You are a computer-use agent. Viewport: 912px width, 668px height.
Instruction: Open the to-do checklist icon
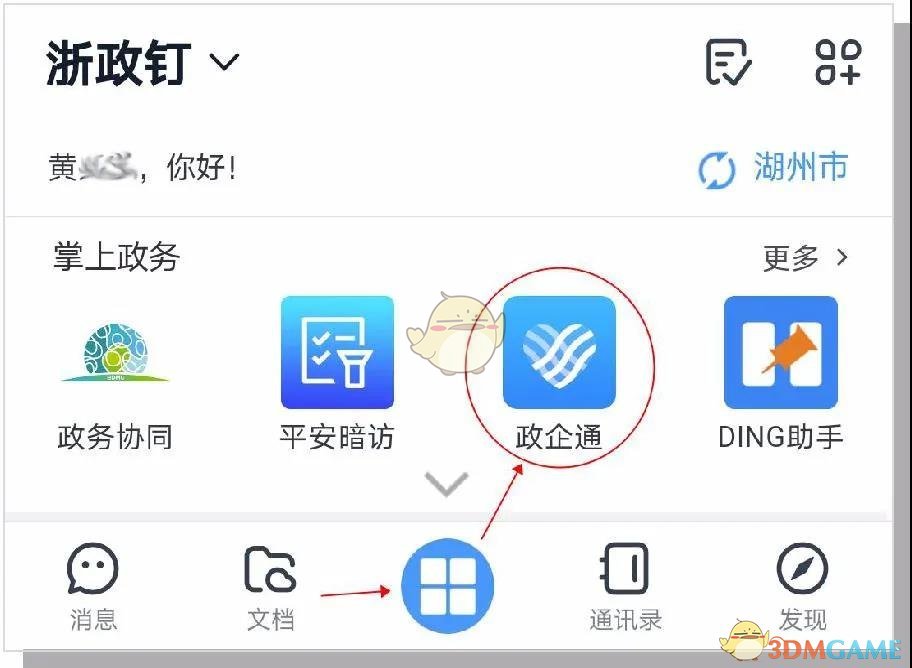click(729, 63)
